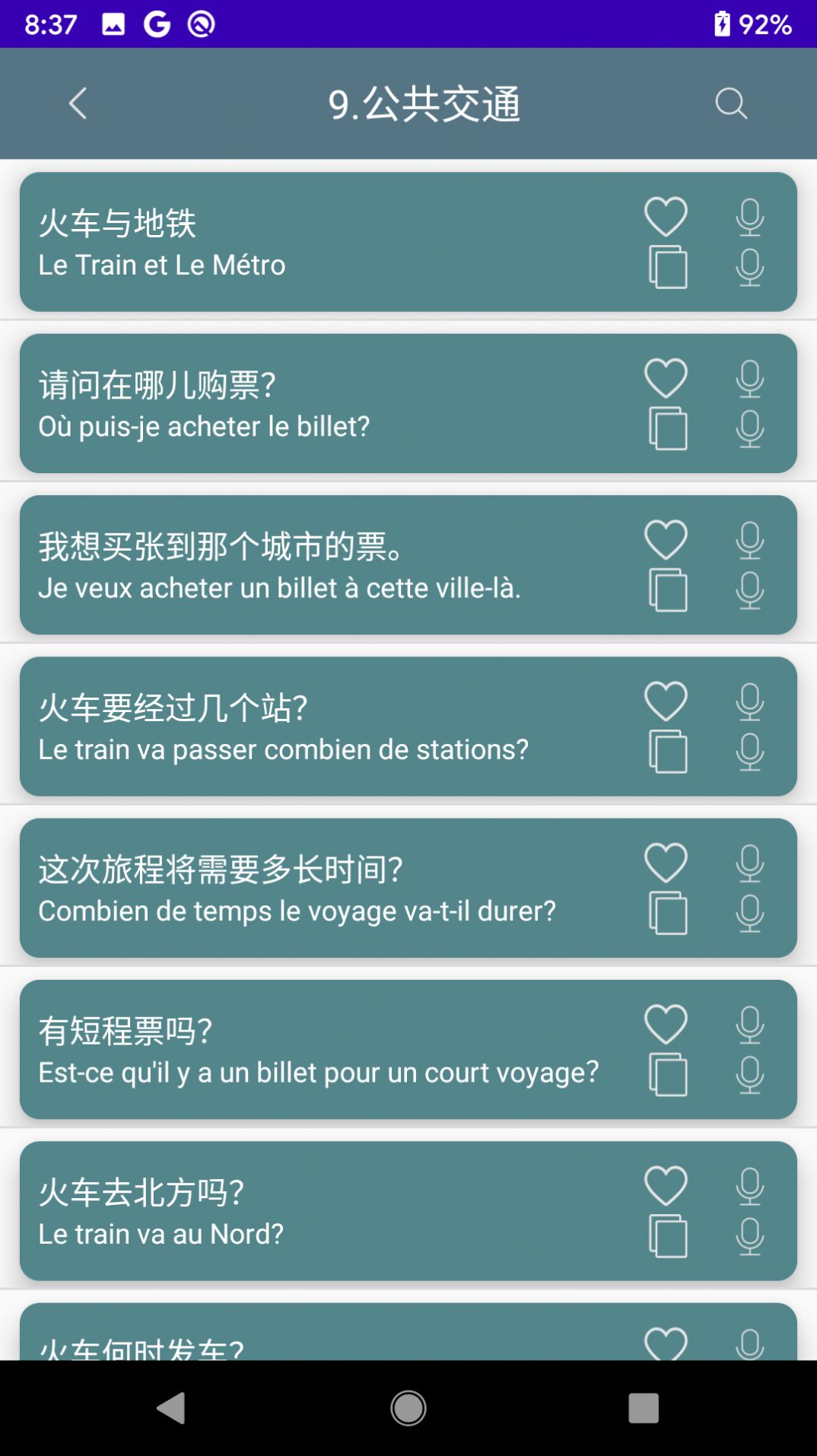Copy 'Je veux acheter un billet à cette ville-là'

point(668,590)
